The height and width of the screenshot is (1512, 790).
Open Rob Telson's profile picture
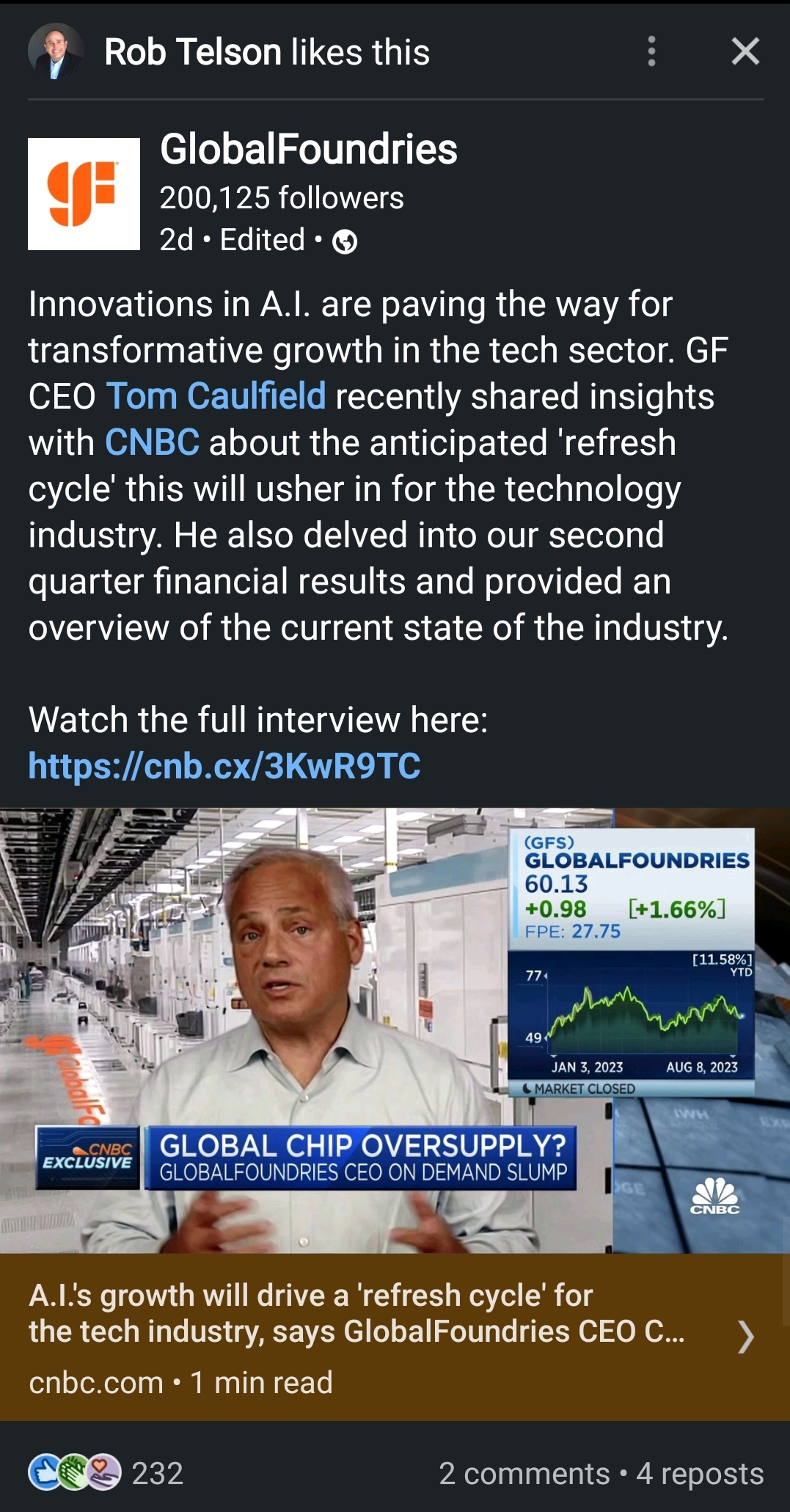[56, 51]
